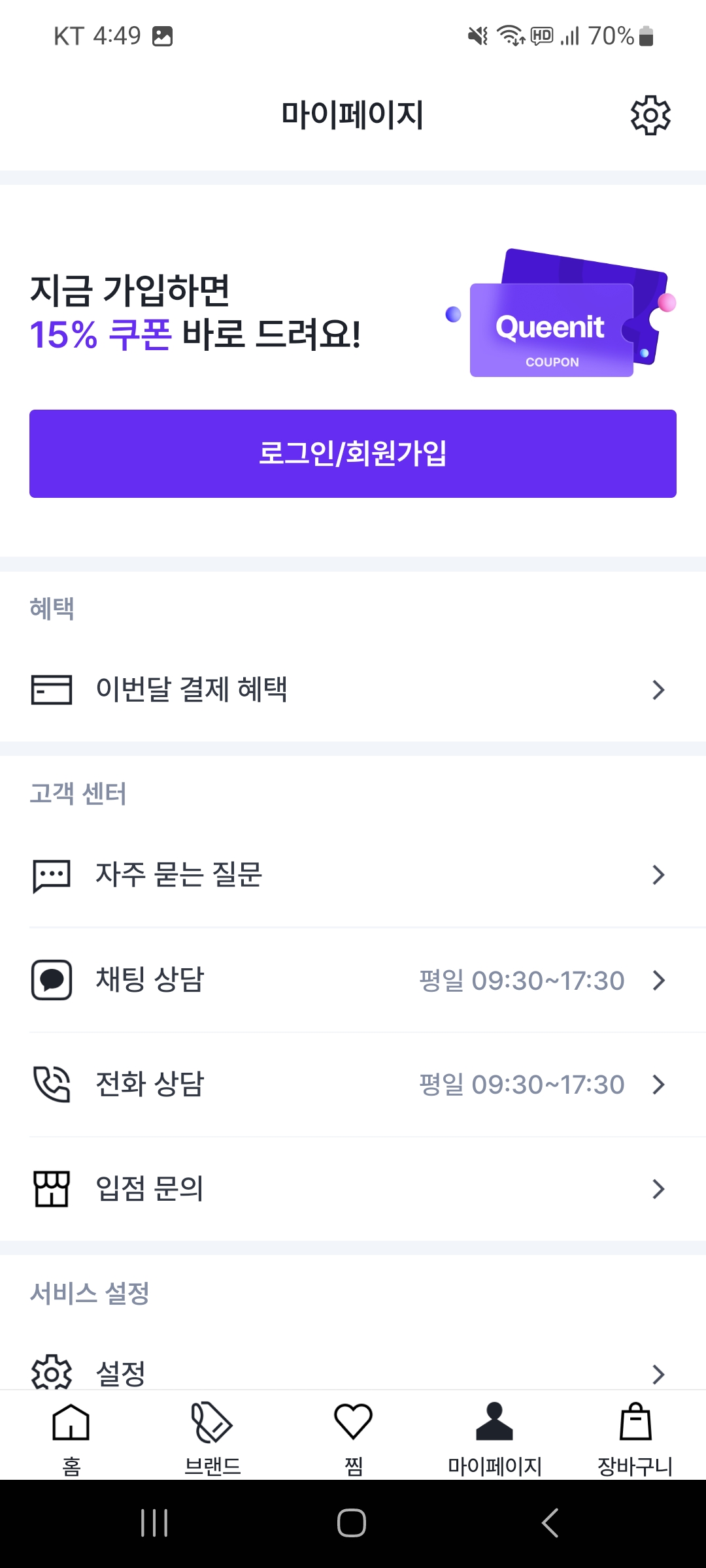Tap the 홈 home icon in bottom navigation
Image resolution: width=706 pixels, height=1568 pixels.
[70, 1426]
